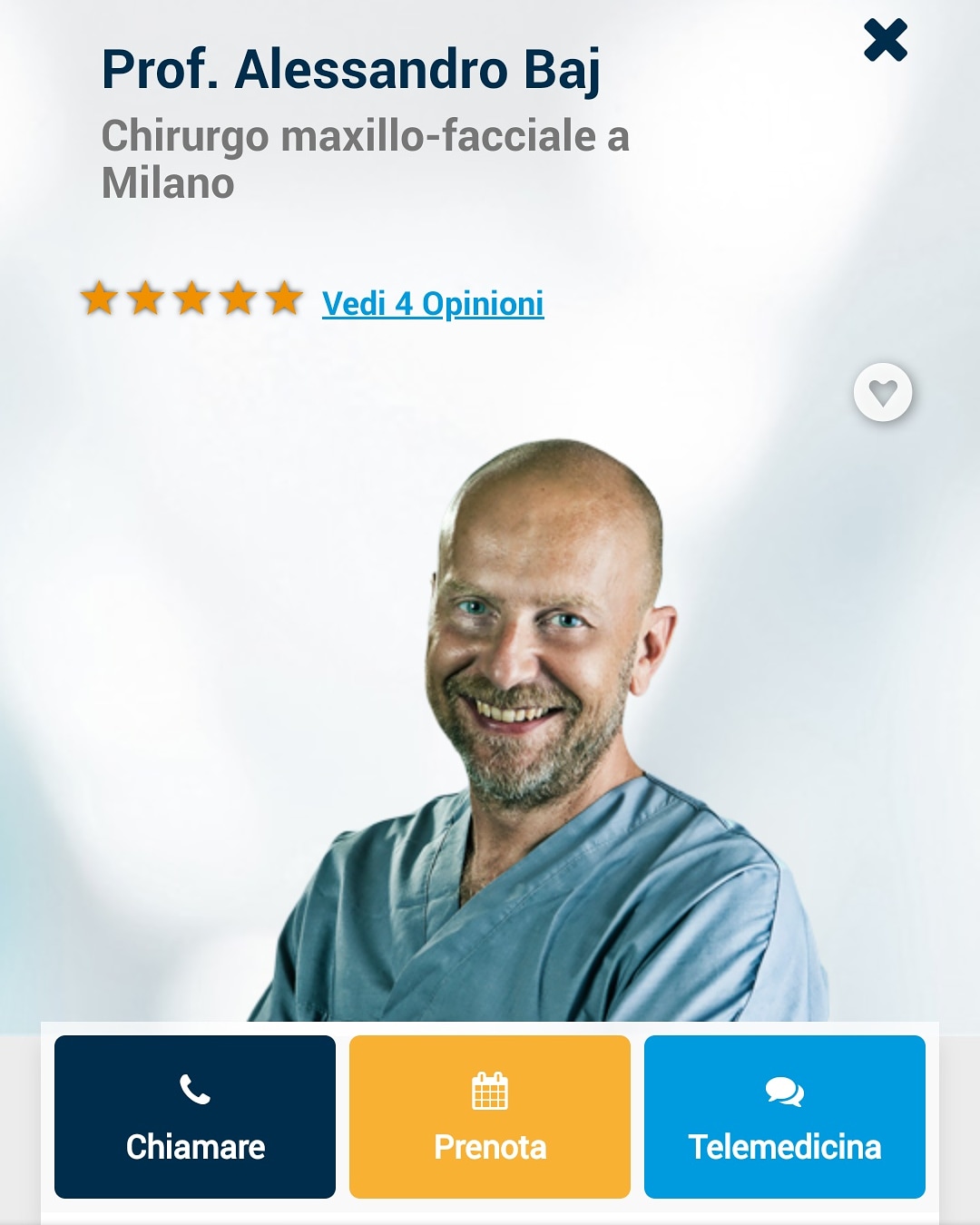Tap Chiamare to call the doctor

195,1116
